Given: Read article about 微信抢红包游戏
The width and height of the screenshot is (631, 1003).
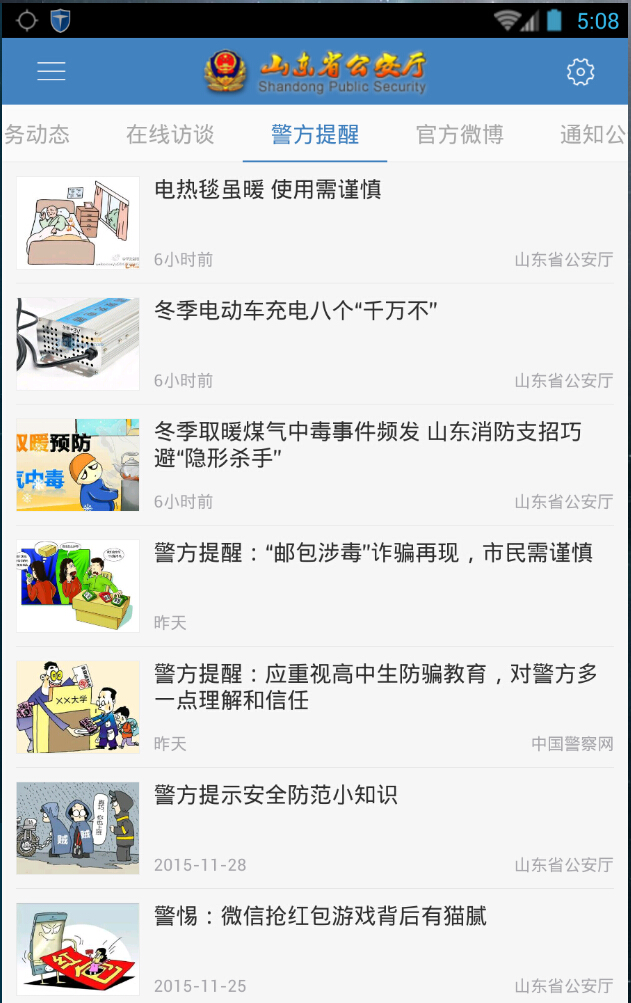Looking at the screenshot, I should [x=320, y=916].
